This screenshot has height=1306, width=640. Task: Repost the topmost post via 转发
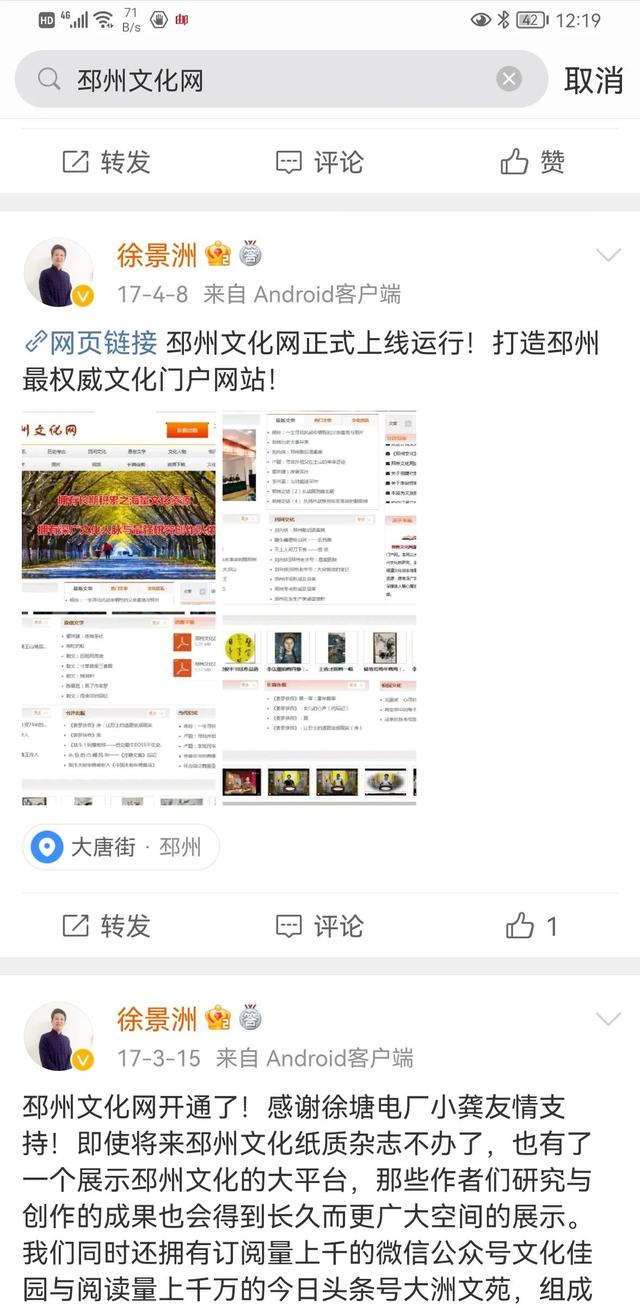pos(107,162)
